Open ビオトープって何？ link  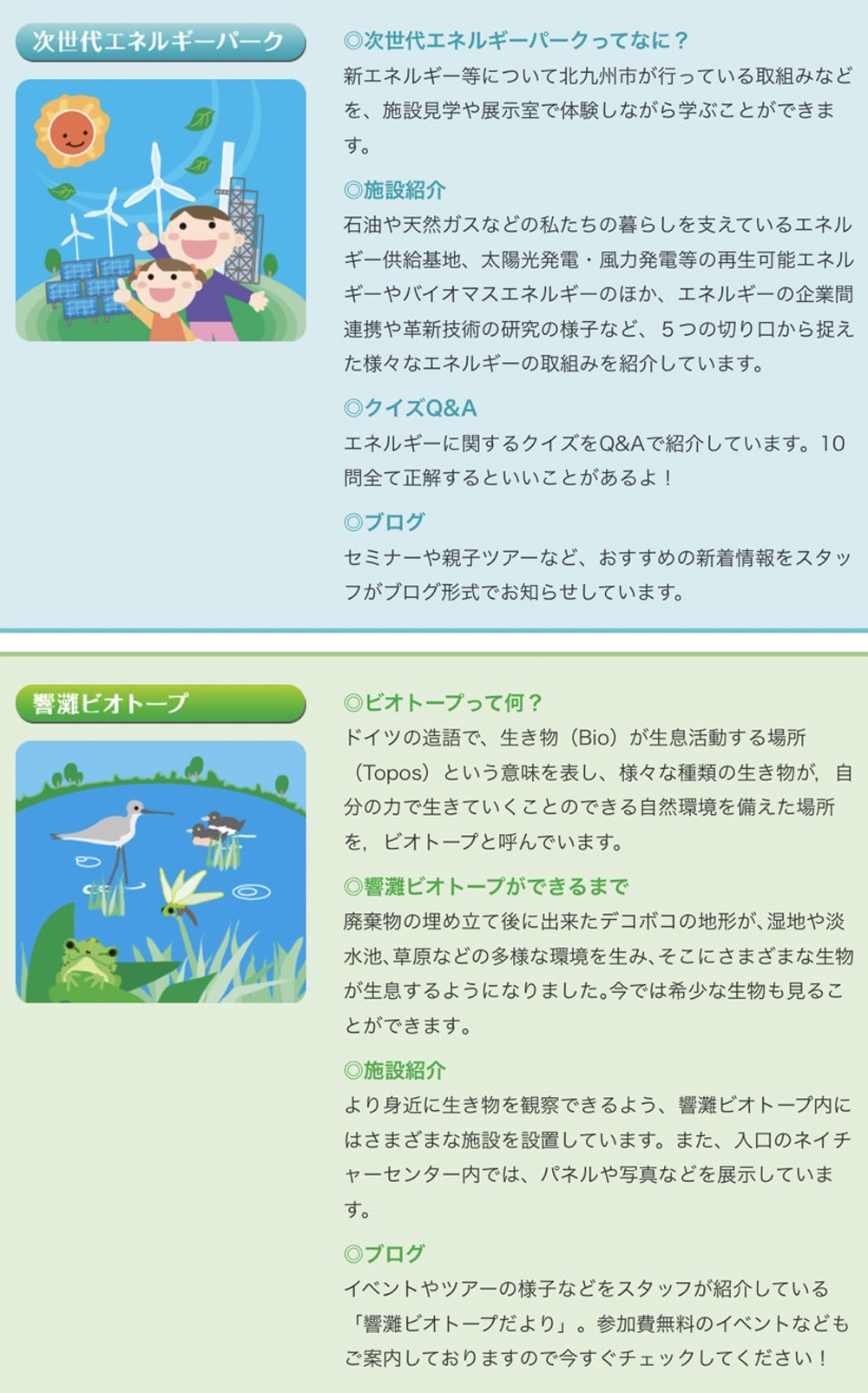pyautogui.click(x=444, y=702)
